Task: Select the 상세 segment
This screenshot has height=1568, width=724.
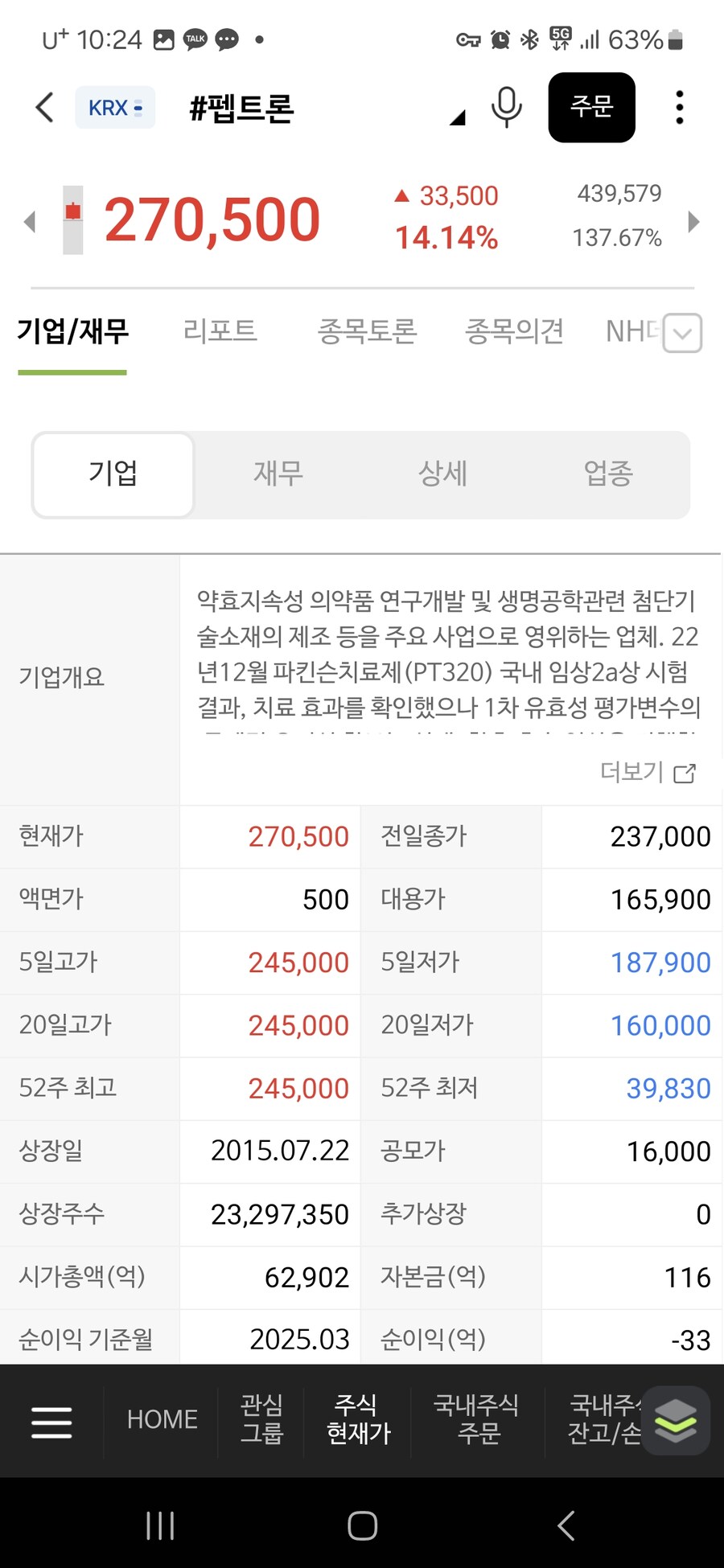Action: (443, 474)
